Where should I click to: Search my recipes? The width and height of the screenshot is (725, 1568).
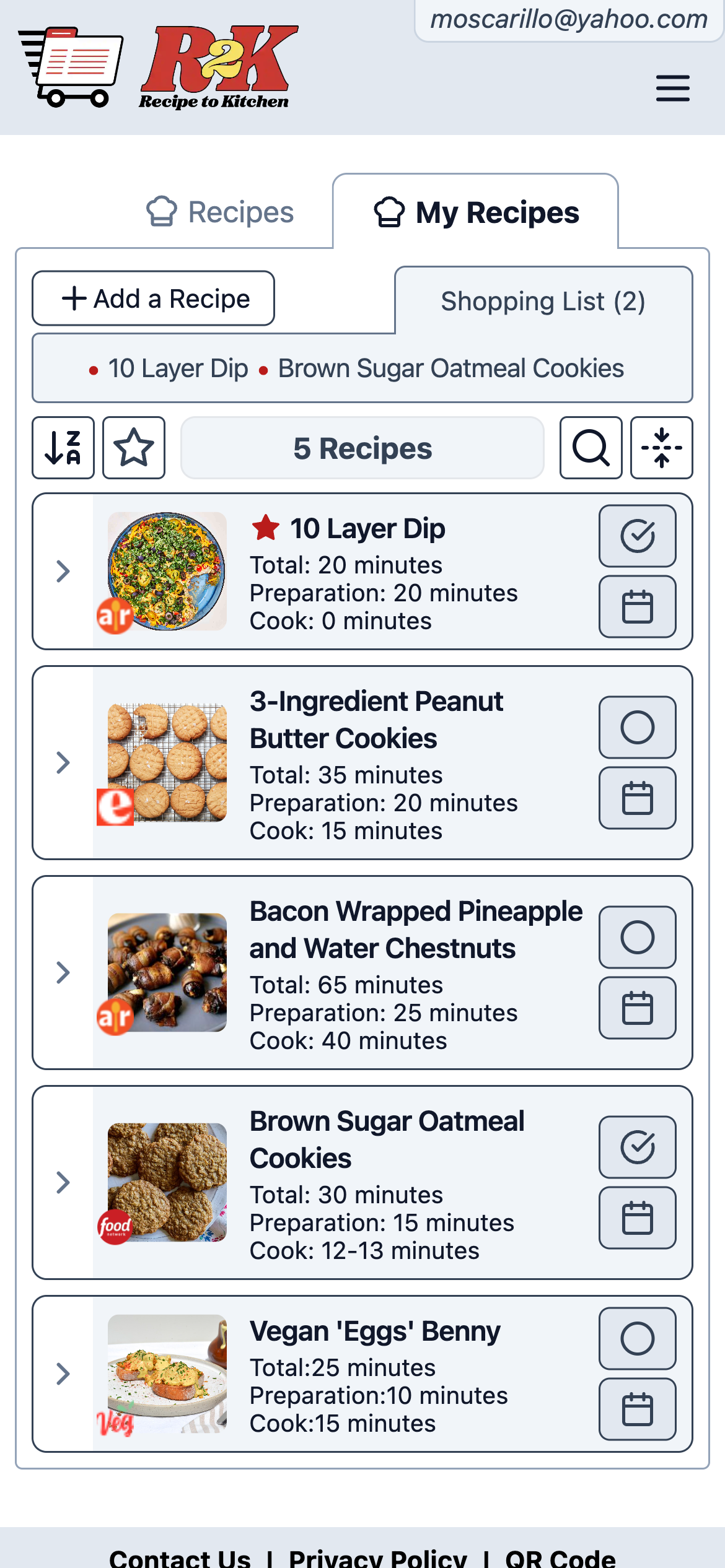[591, 448]
